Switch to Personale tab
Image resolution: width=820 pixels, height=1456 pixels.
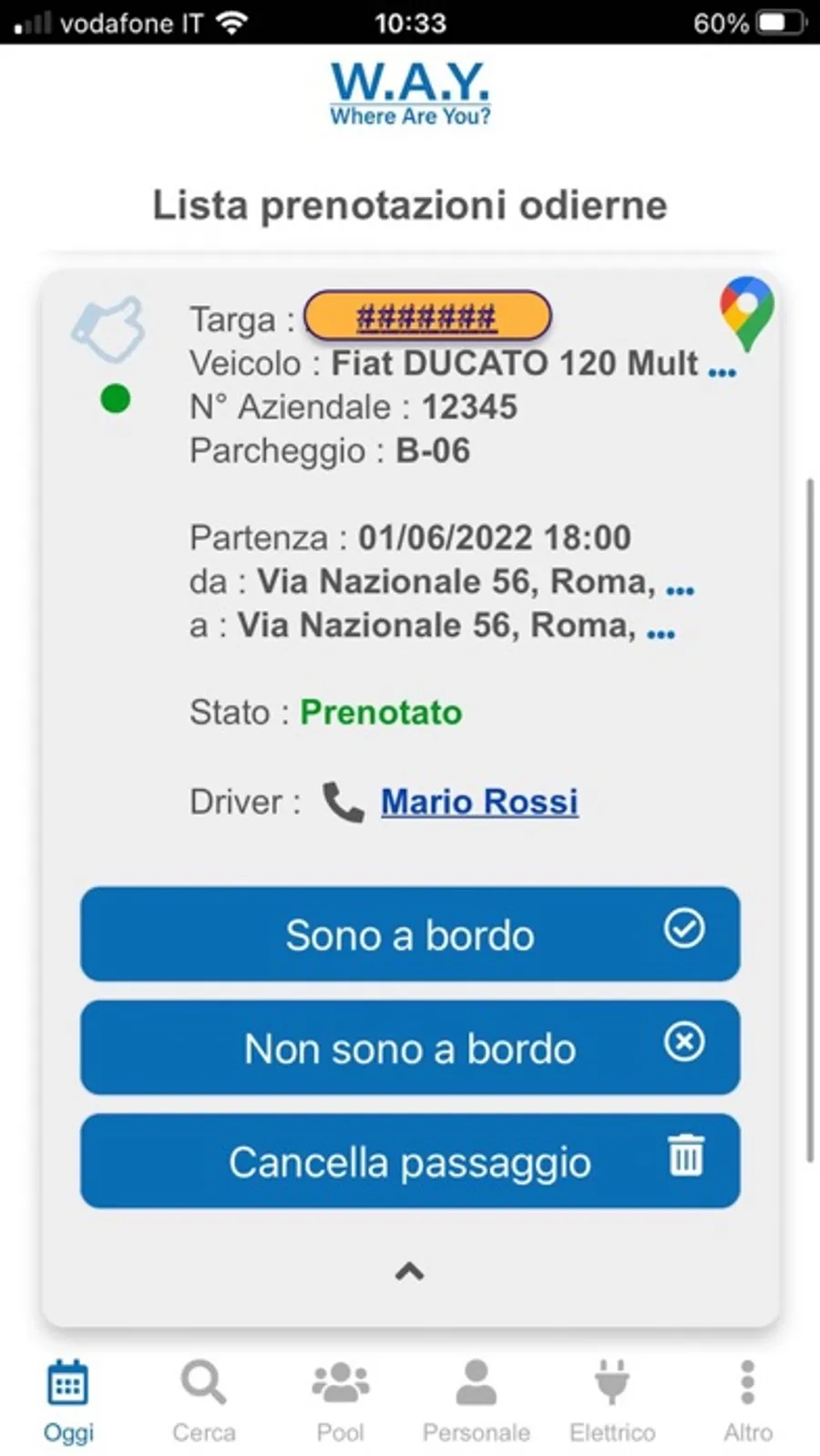476,1400
